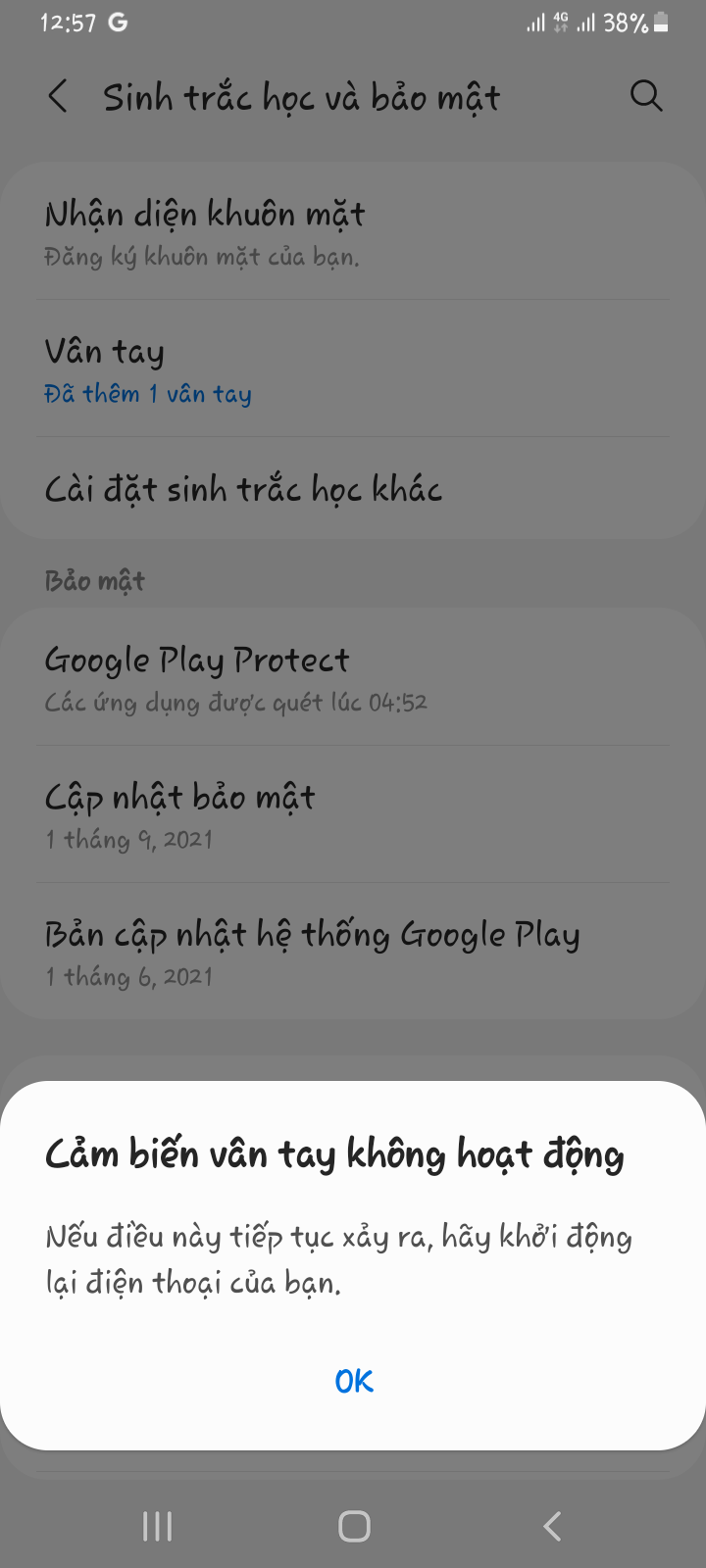Open recent apps from navigation bar
706x1568 pixels.
coord(157,1526)
